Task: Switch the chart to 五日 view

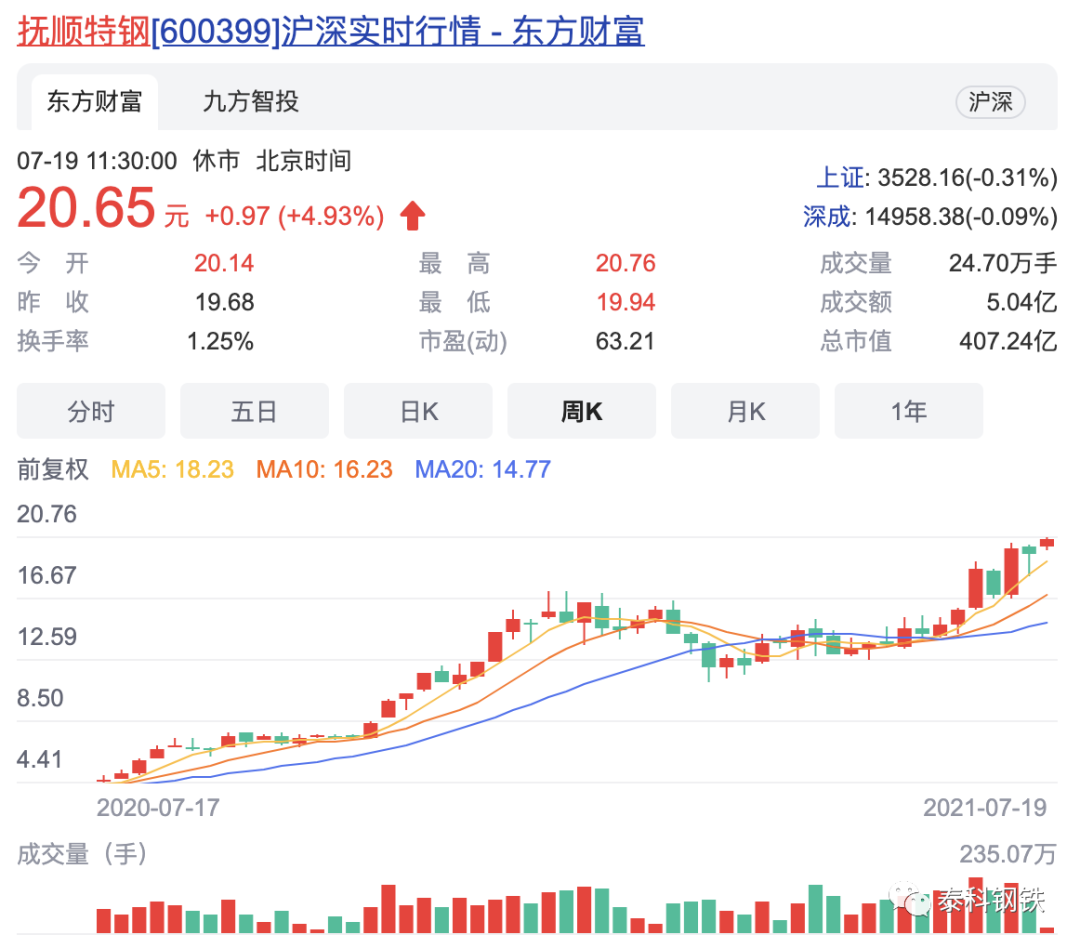Action: (254, 411)
